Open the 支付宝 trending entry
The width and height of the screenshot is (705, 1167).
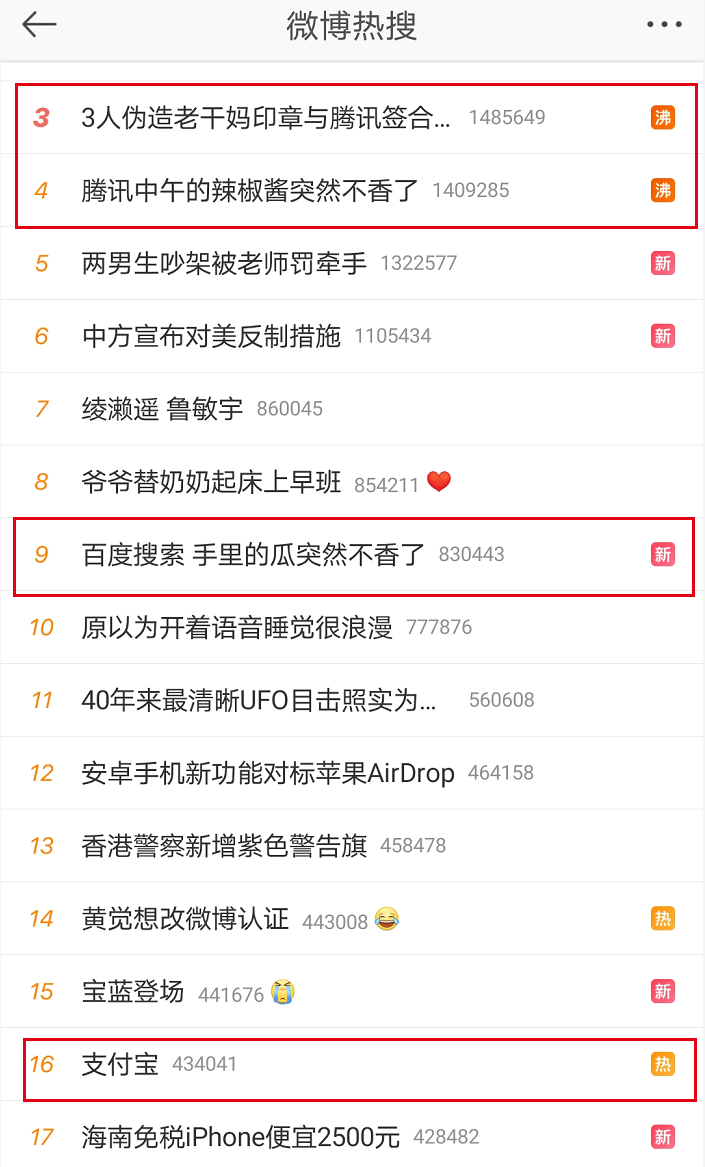352,1064
